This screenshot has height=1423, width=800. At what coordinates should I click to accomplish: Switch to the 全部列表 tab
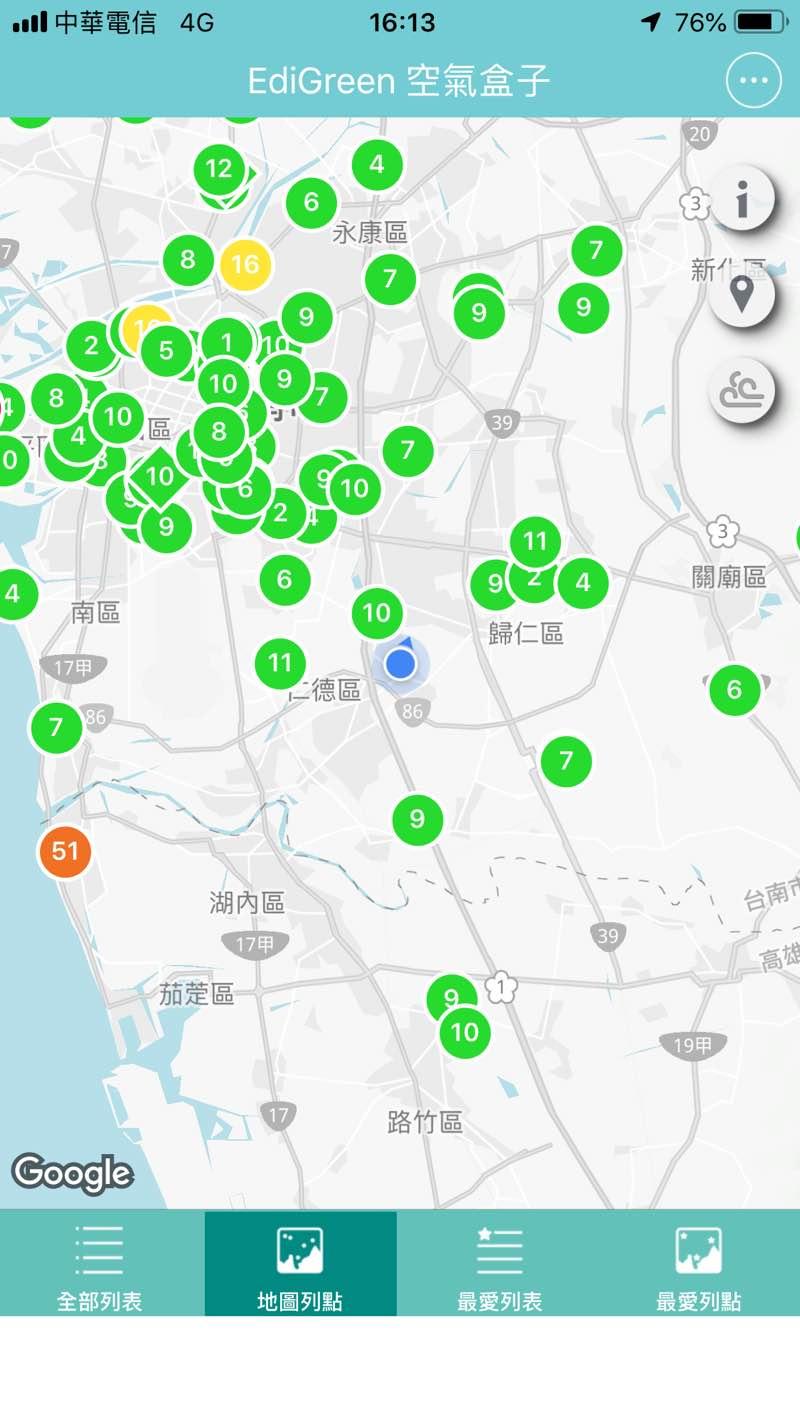(x=99, y=1264)
